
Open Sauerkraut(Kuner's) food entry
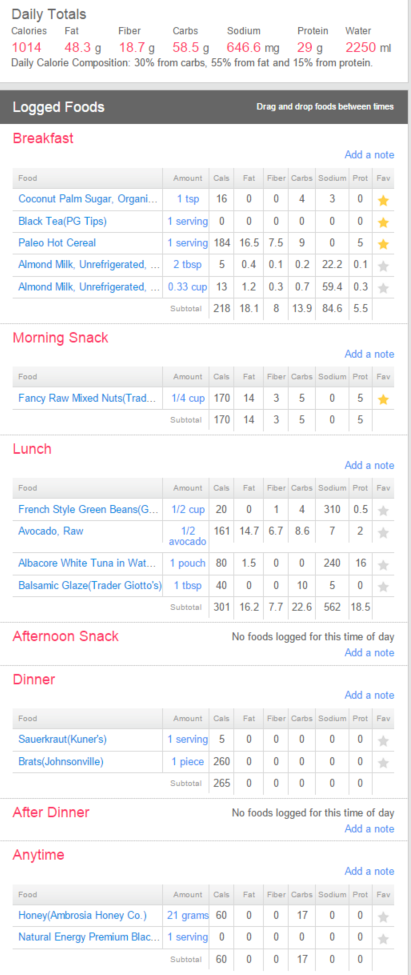pyautogui.click(x=62, y=739)
